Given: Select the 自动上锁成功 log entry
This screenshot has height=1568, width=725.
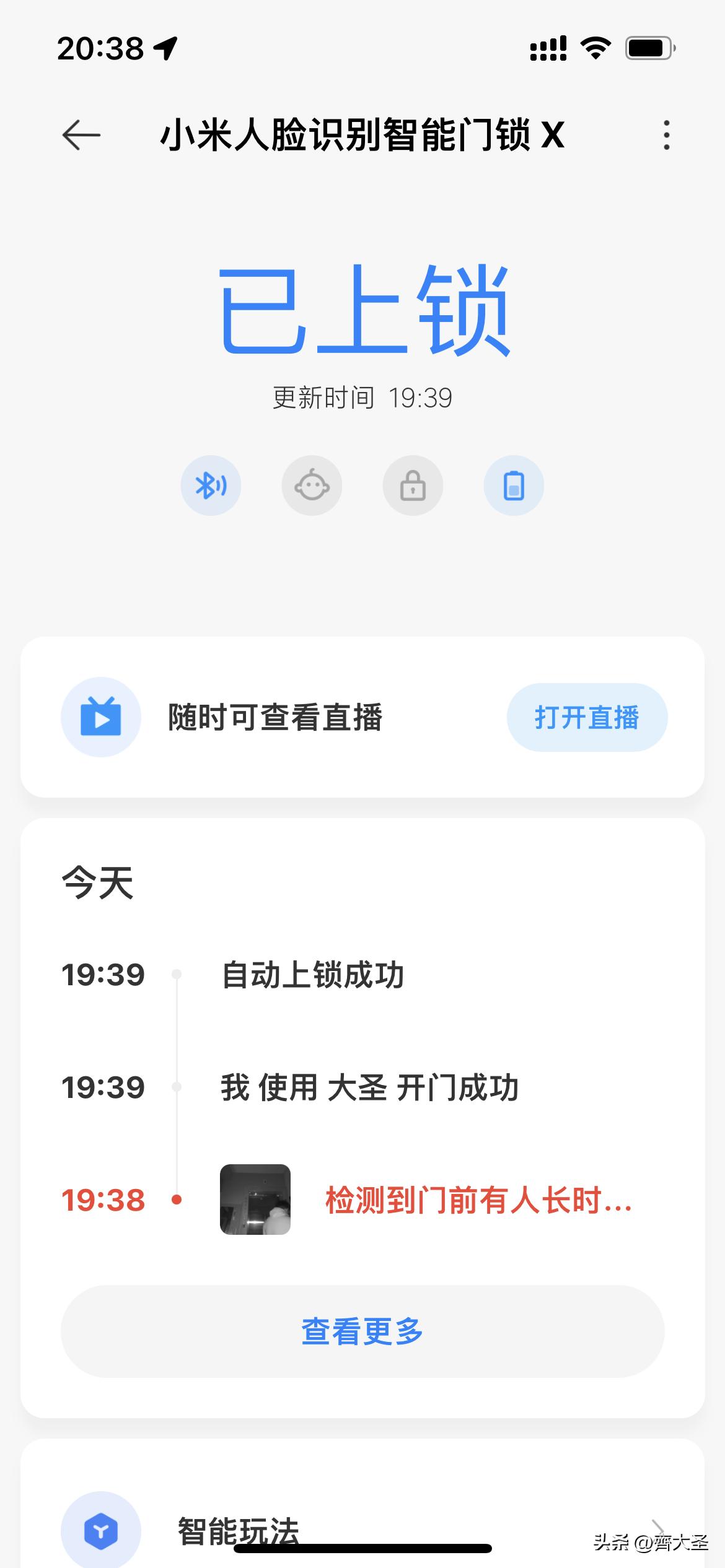Looking at the screenshot, I should (x=312, y=973).
